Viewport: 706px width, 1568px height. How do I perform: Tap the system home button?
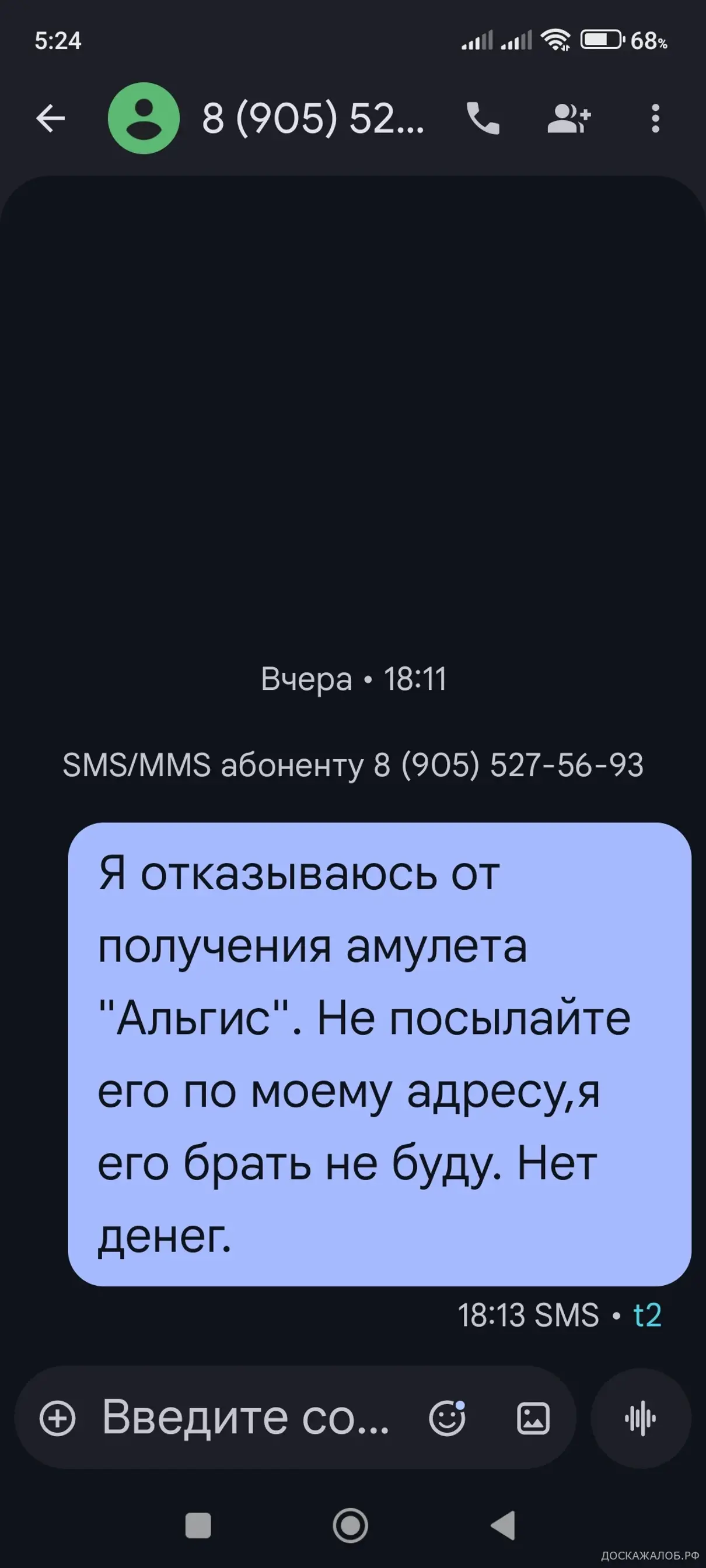[350, 1526]
